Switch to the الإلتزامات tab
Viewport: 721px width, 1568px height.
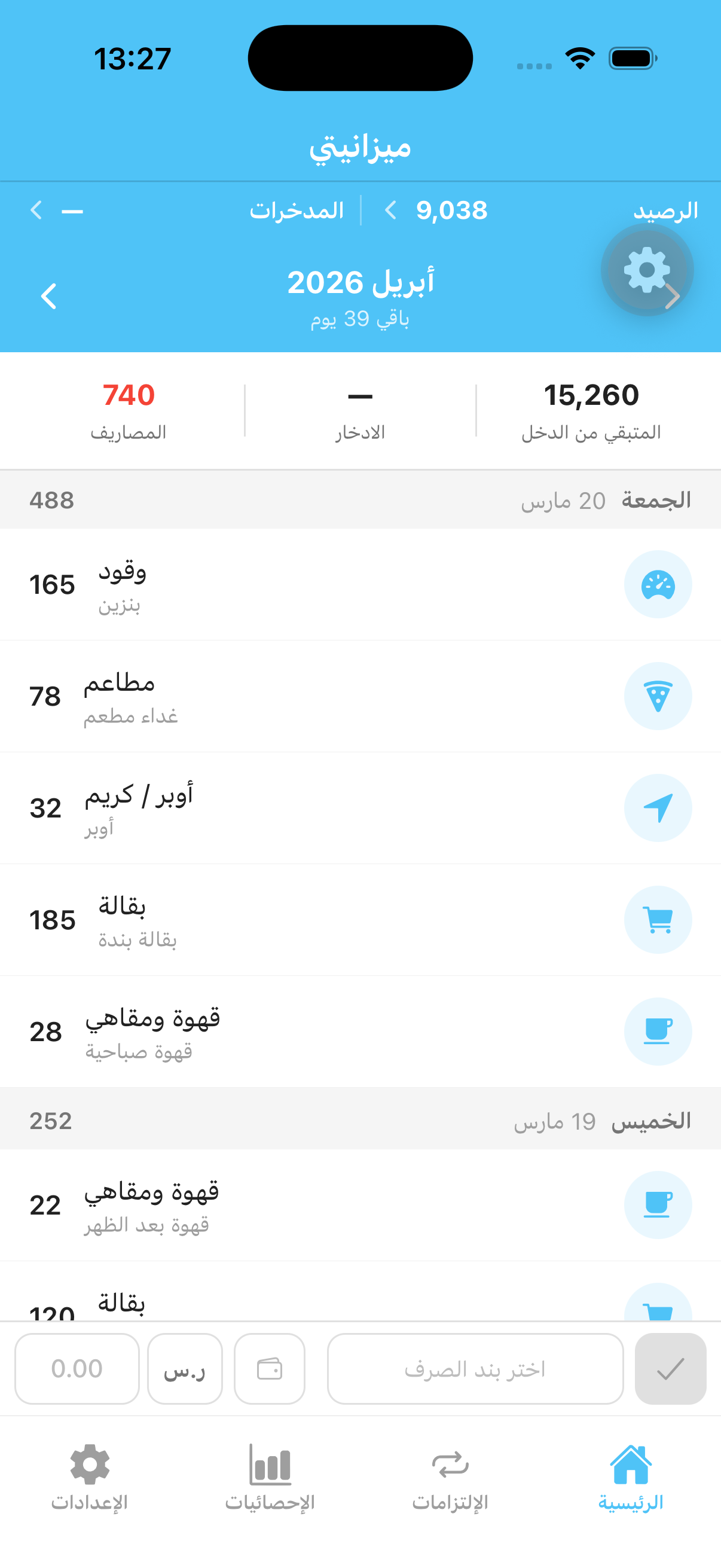450,1477
